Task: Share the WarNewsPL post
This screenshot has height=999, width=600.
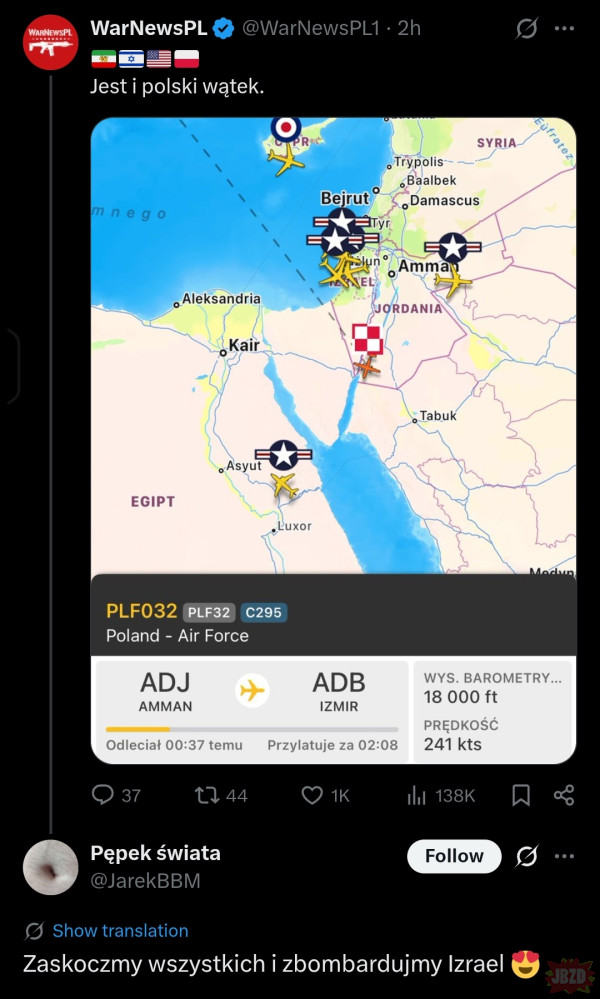Action: pos(564,795)
